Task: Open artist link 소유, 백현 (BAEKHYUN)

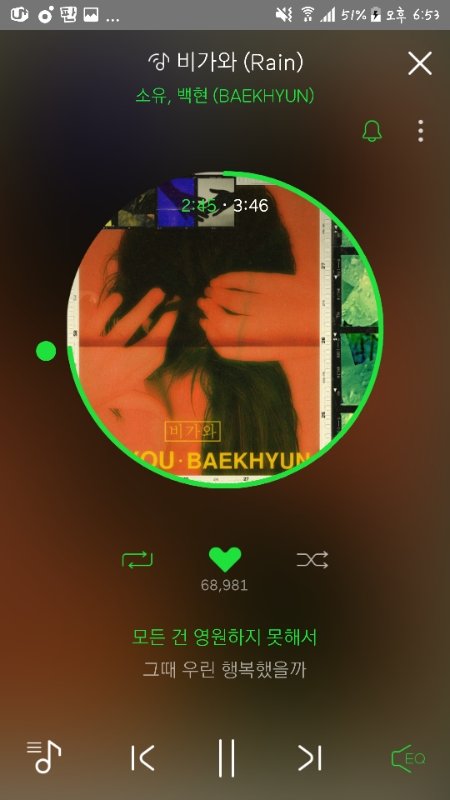Action: pyautogui.click(x=224, y=96)
